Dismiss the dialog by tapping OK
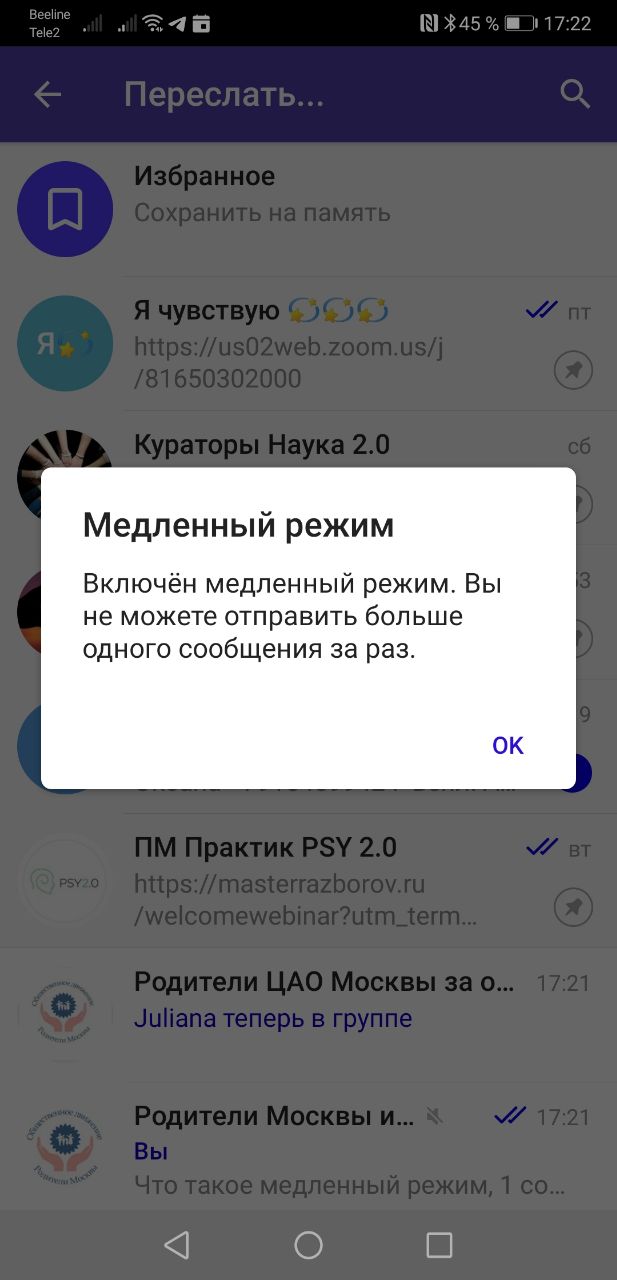This screenshot has height=1280, width=617. [x=507, y=745]
